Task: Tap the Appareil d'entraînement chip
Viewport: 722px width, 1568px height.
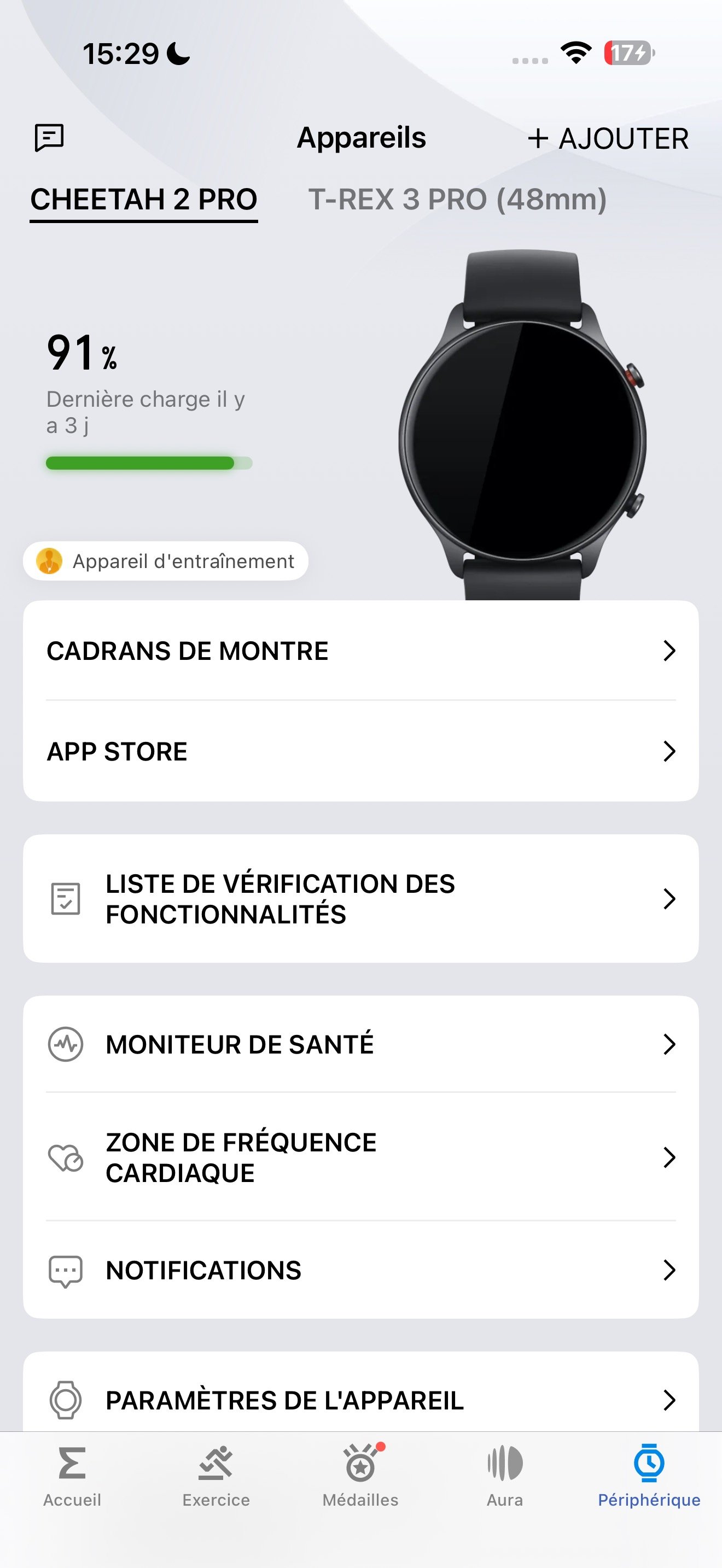Action: [166, 560]
